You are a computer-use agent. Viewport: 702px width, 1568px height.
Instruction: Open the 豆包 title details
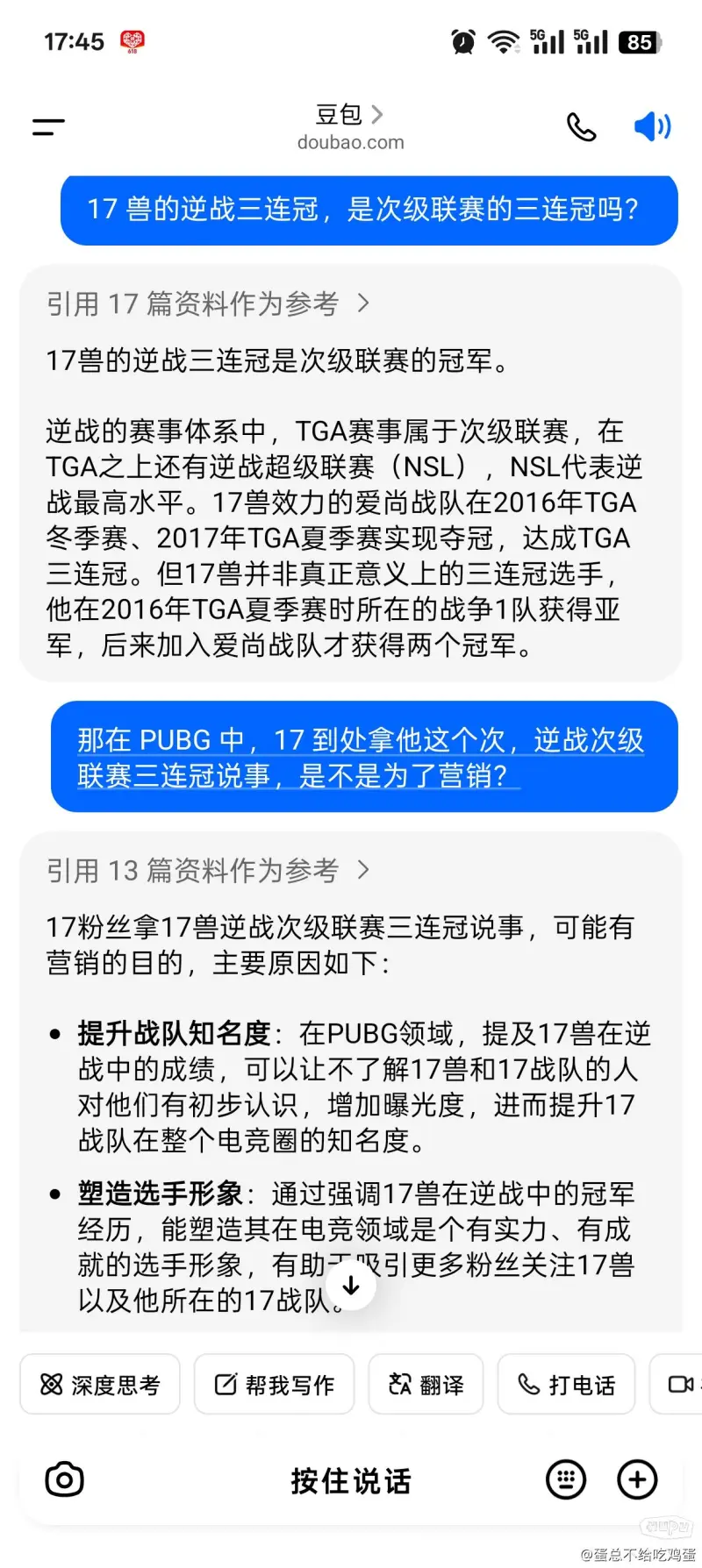point(350,116)
